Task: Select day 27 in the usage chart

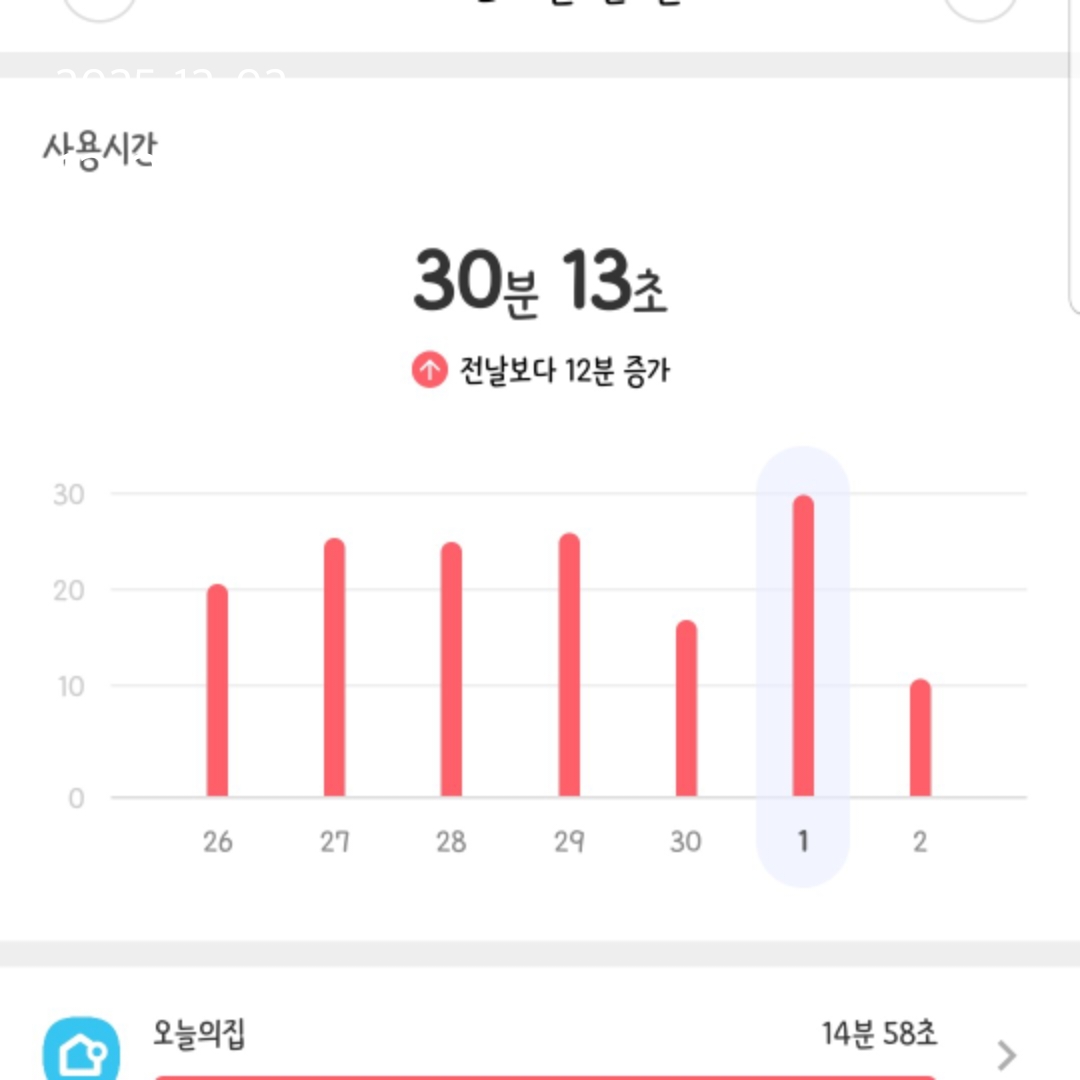Action: pyautogui.click(x=334, y=668)
